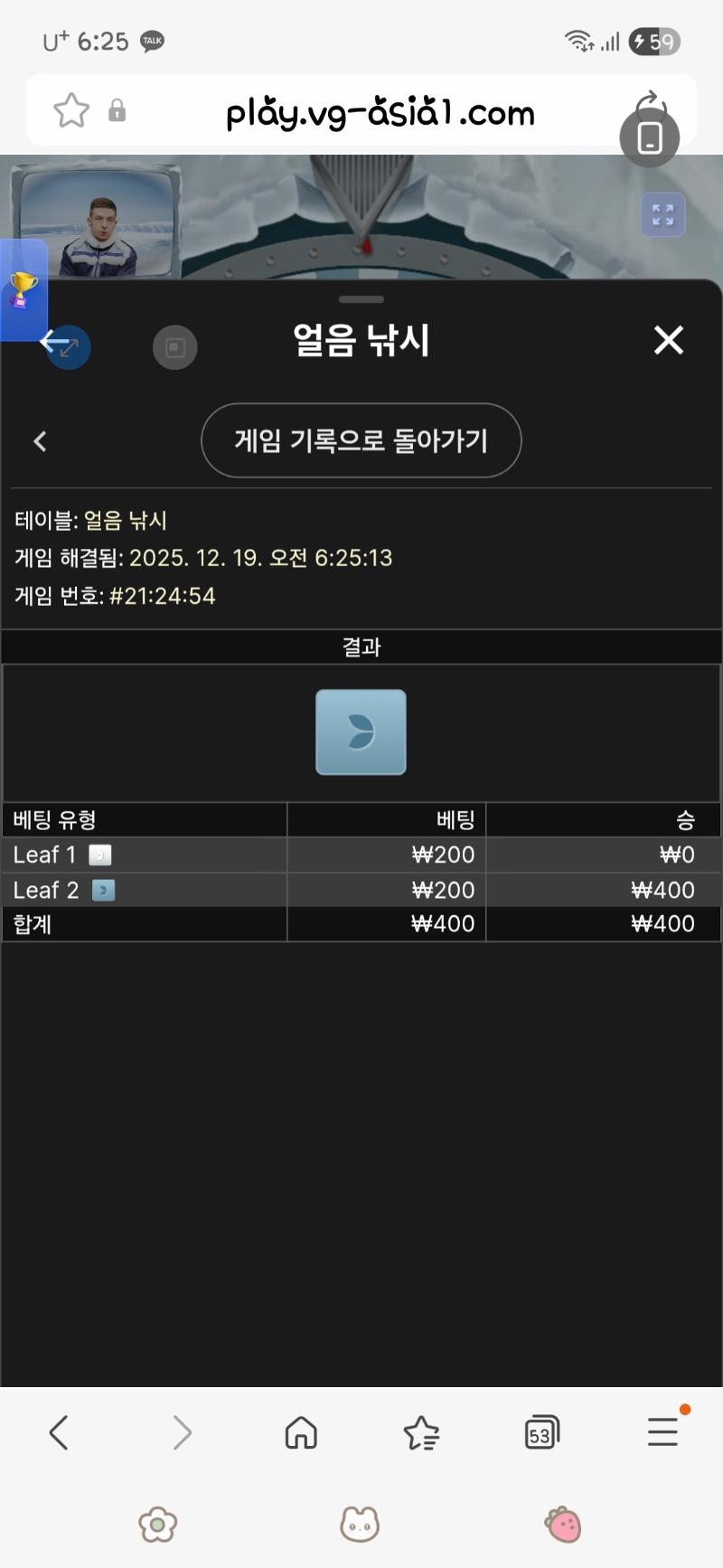Enter fullscreen mode for the game
The height and width of the screenshot is (1568, 723).
[x=662, y=215]
